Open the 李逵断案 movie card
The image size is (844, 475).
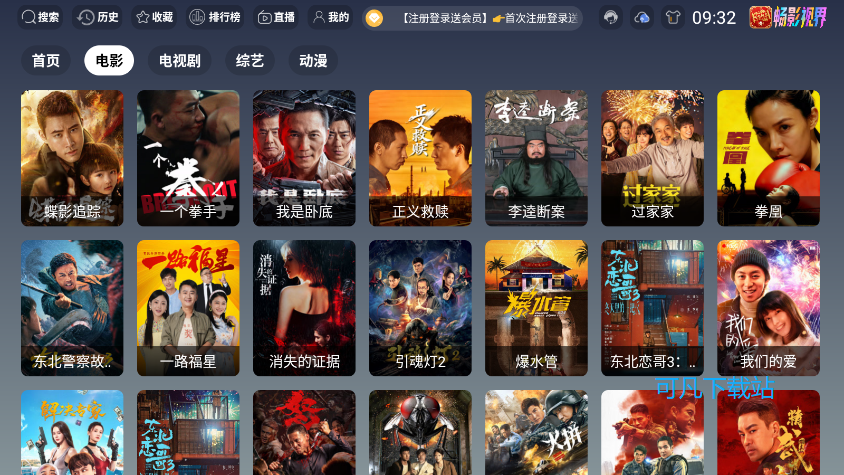(536, 158)
